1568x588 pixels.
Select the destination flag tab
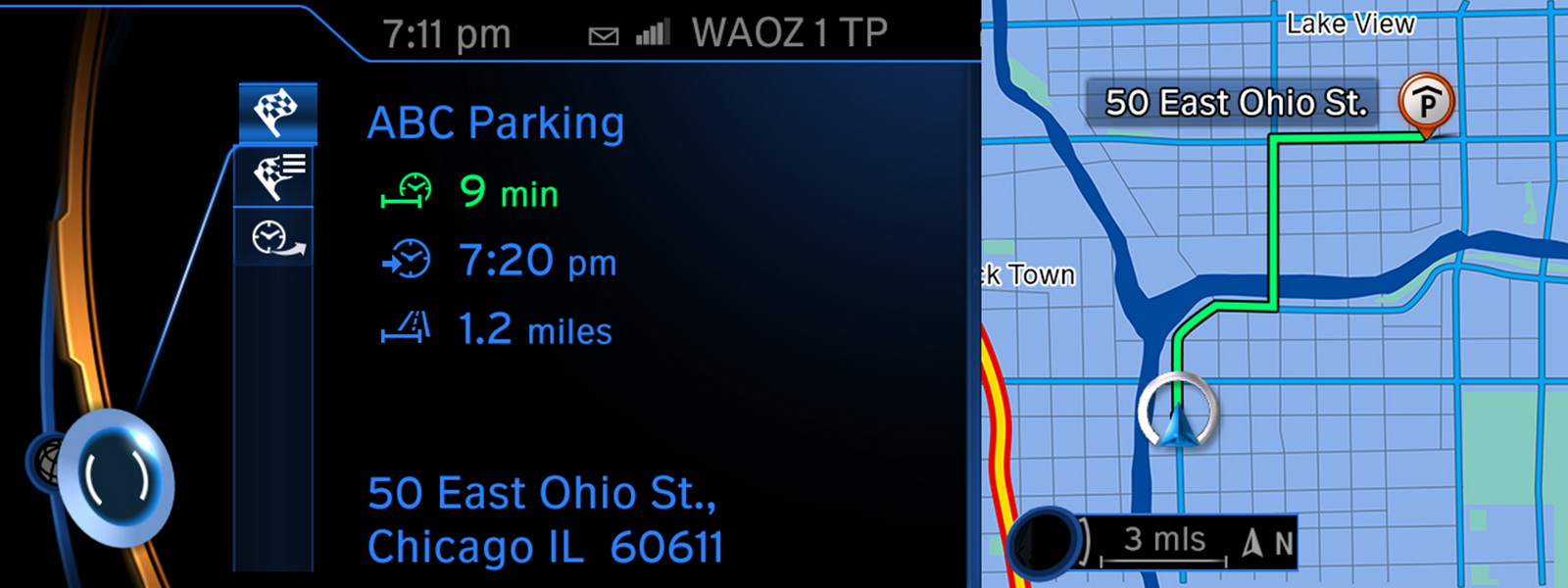point(277,114)
